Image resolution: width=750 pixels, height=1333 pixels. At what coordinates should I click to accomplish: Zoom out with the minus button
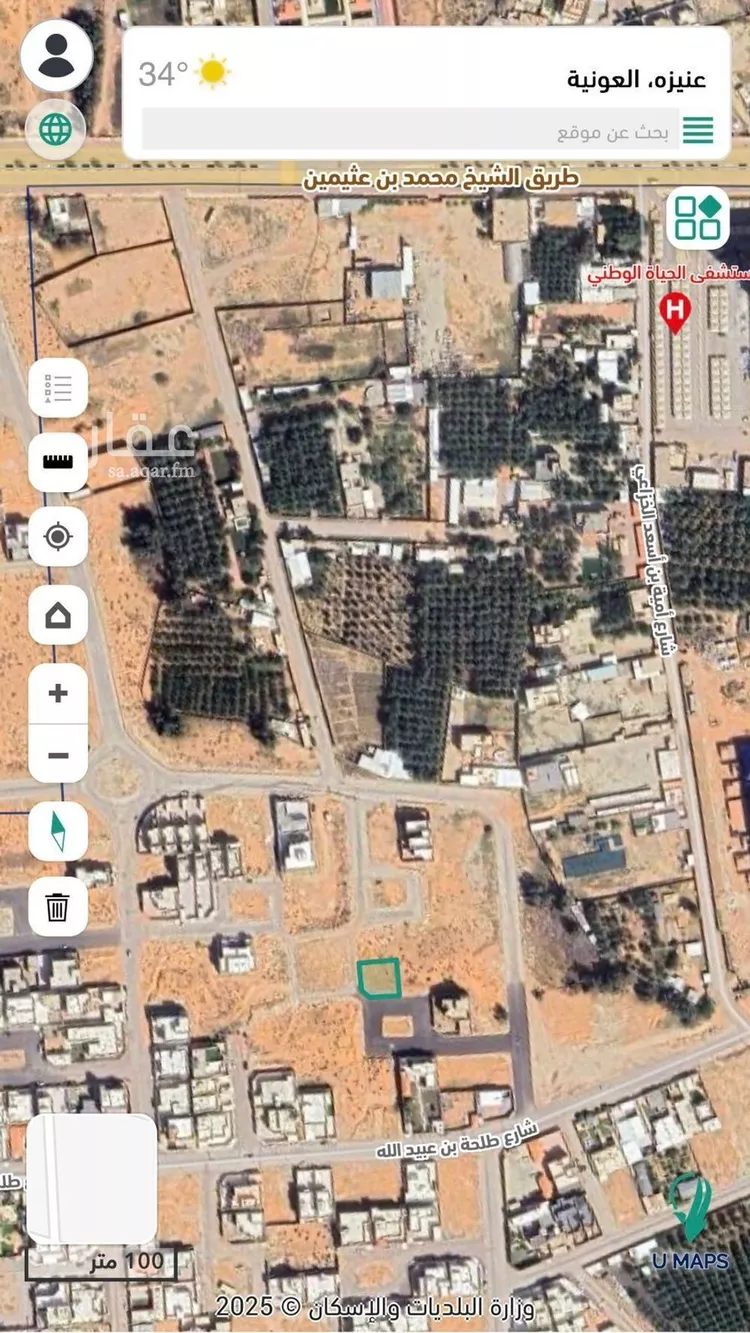click(x=58, y=754)
